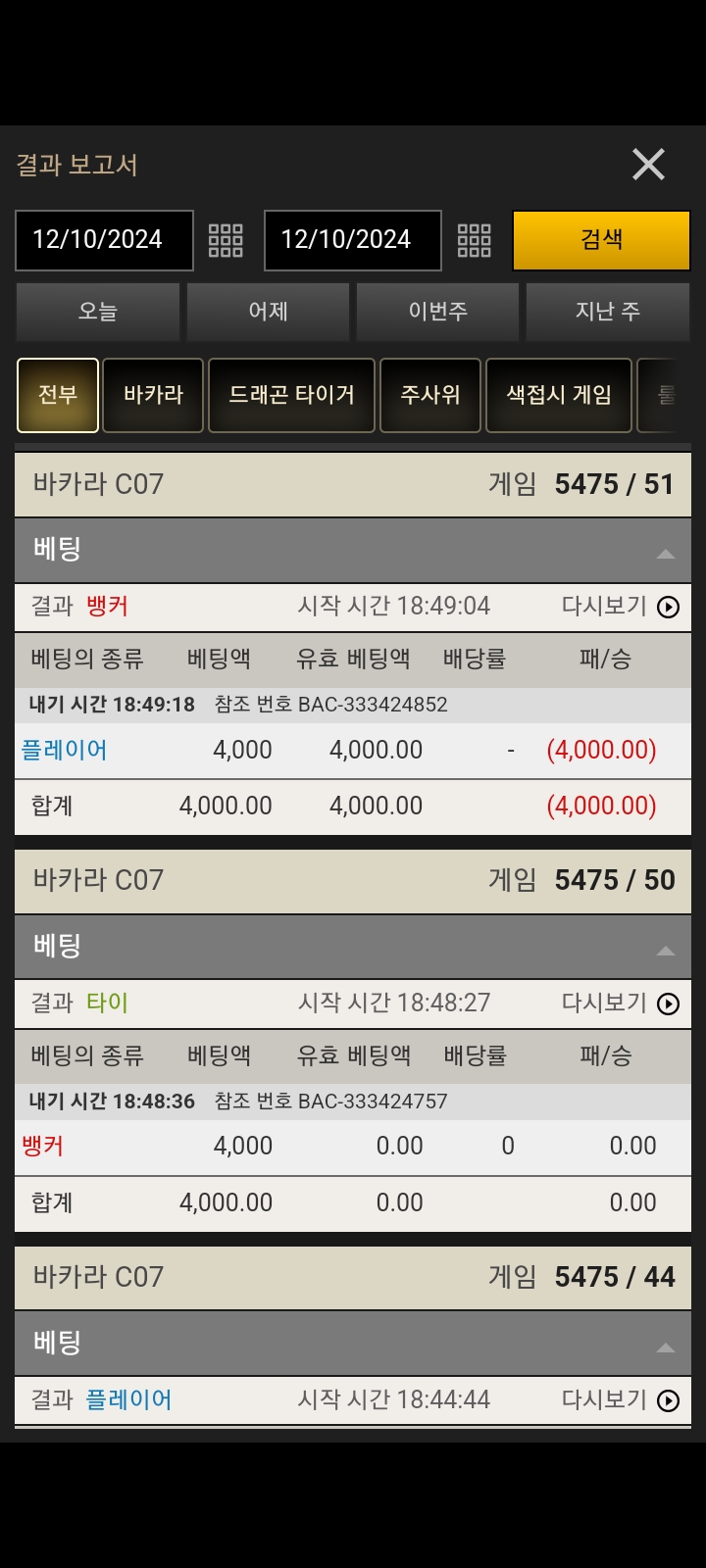Close the 결과 보고서 report

tap(648, 165)
